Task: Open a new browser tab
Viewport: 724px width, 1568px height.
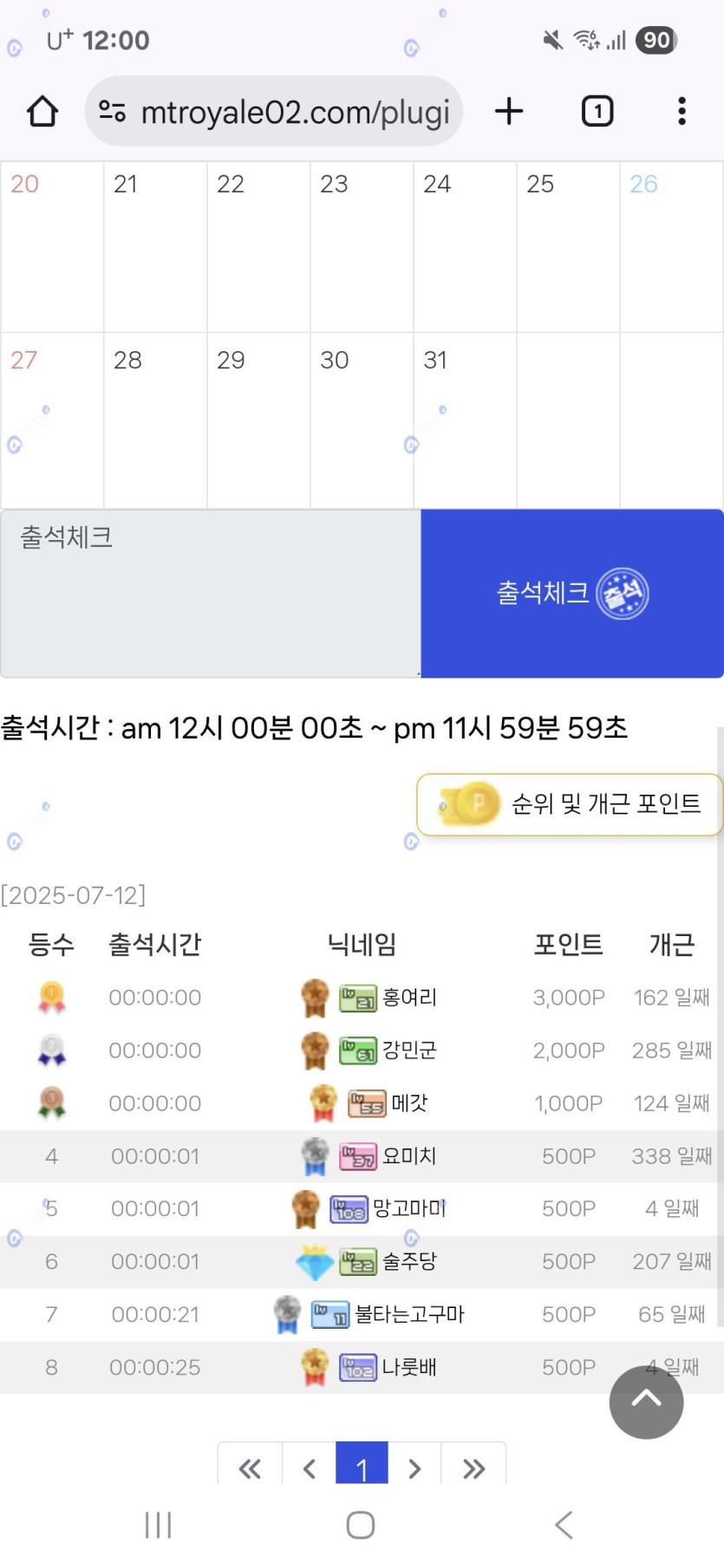Action: point(509,112)
